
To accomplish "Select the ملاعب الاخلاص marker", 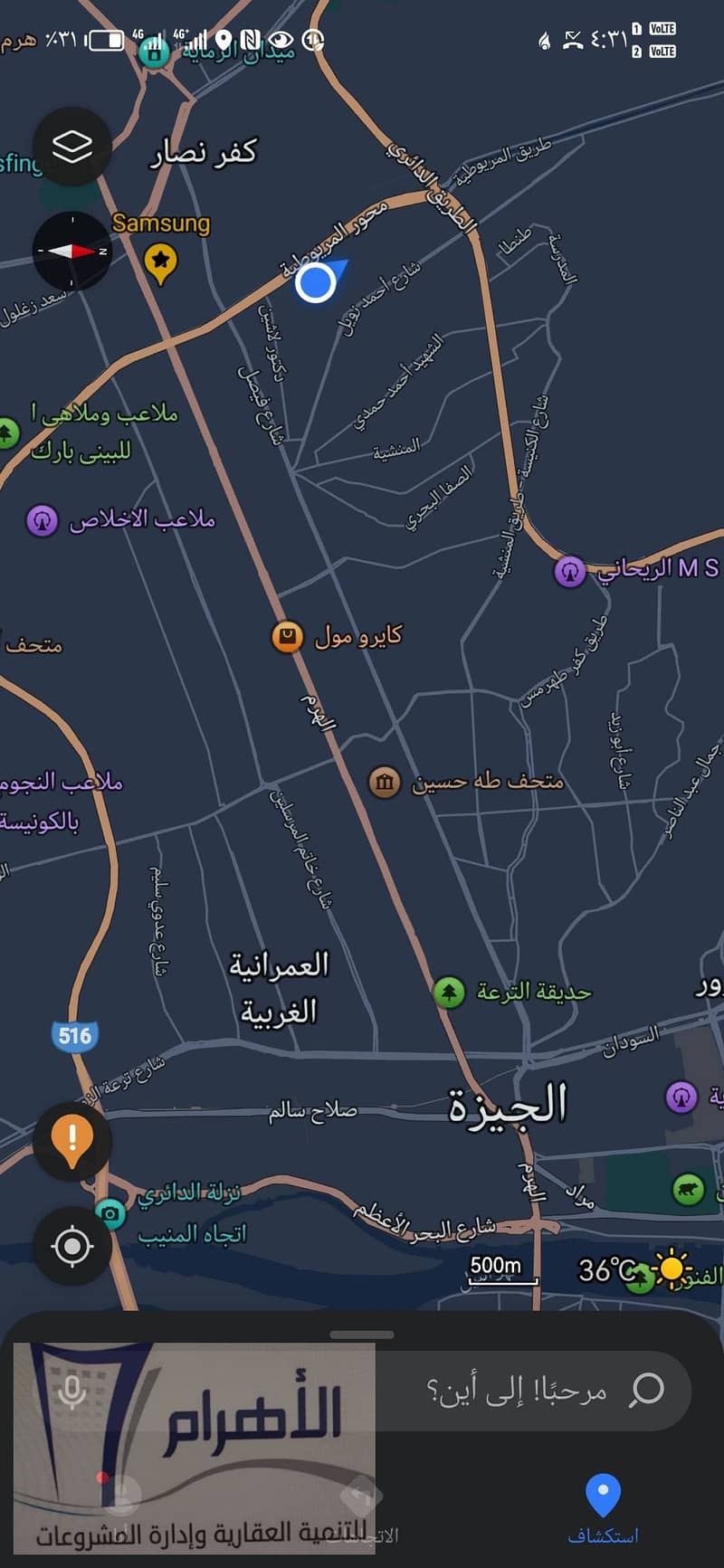I will coord(42,520).
